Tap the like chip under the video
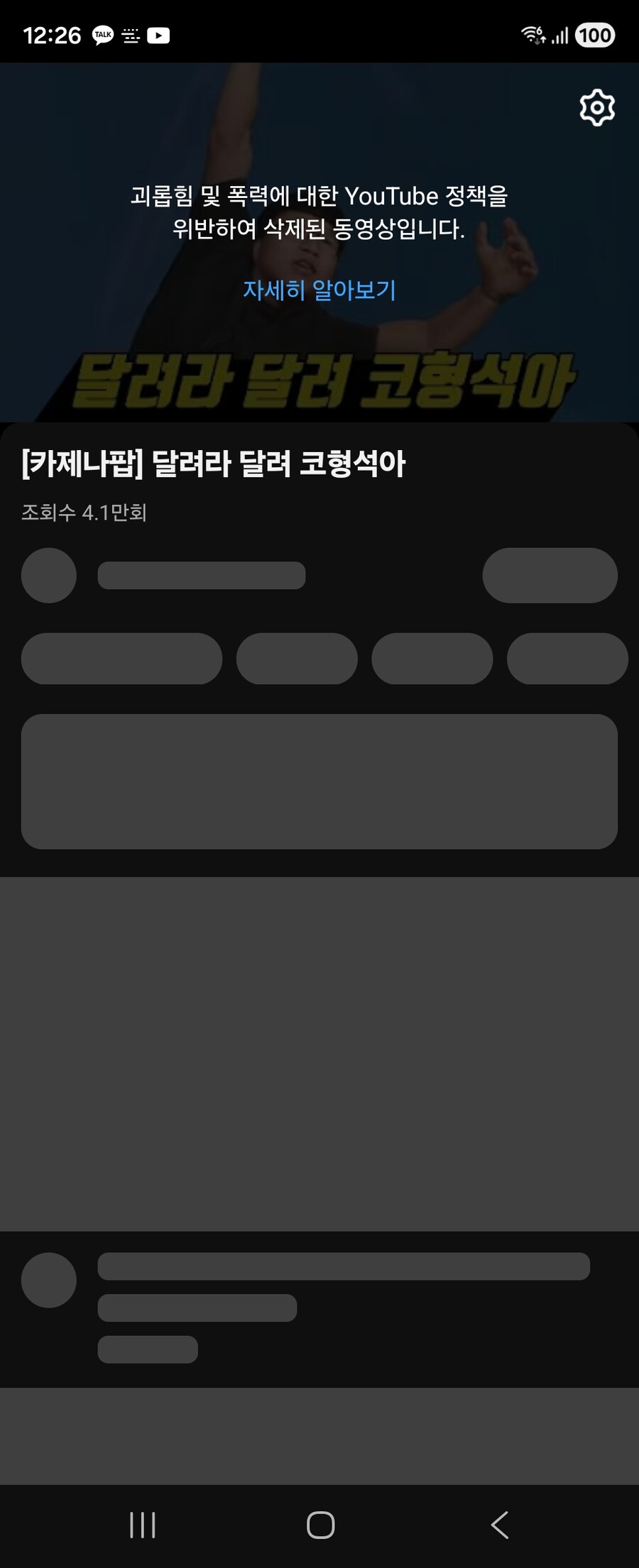Screen dimensions: 639x1568 122,659
